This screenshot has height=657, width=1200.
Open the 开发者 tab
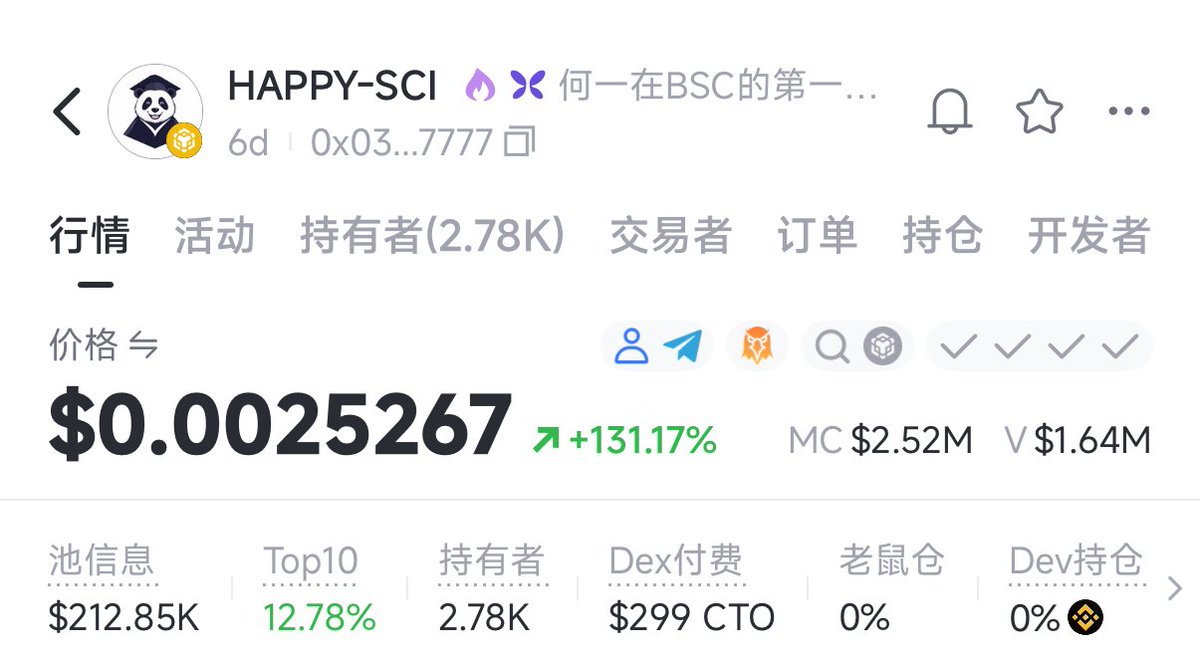[1089, 236]
